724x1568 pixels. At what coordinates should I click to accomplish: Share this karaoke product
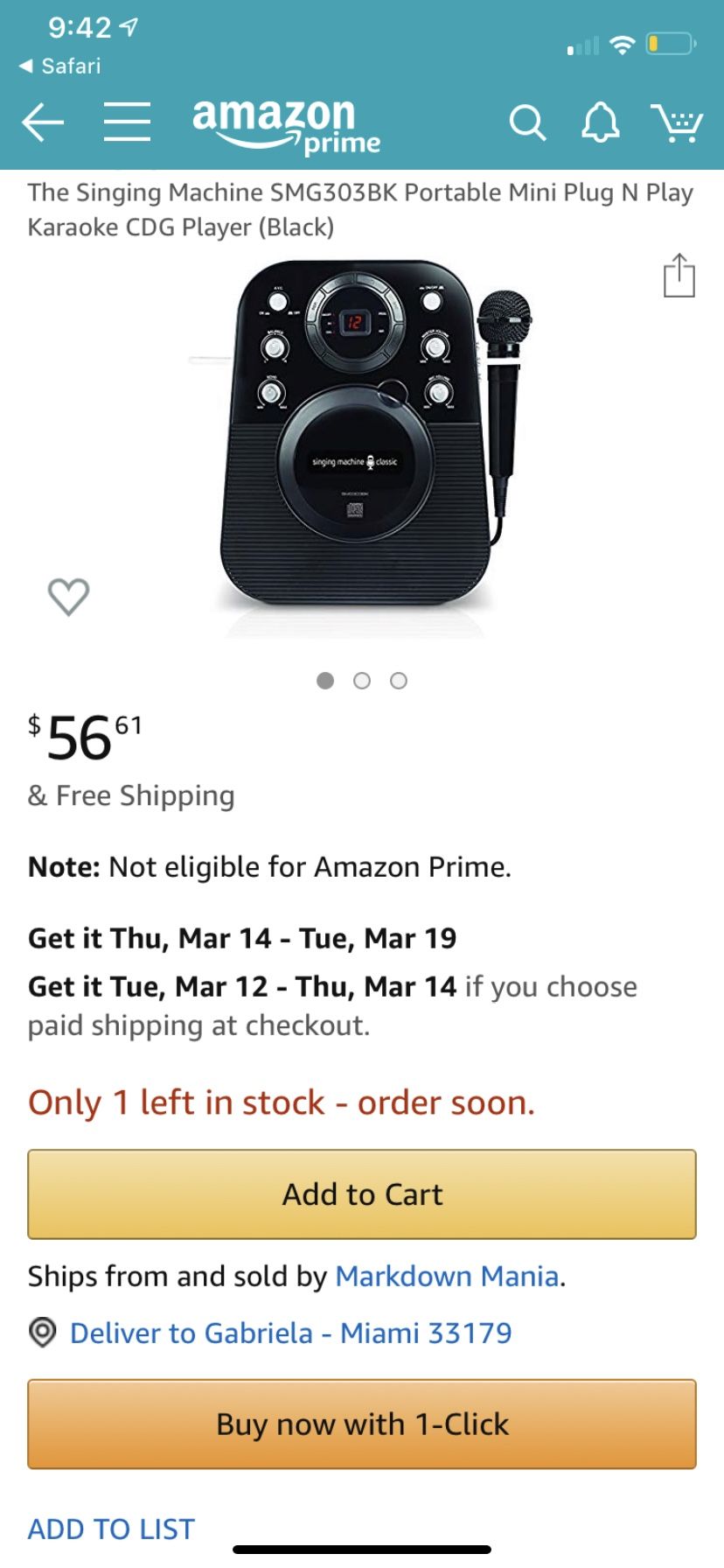click(679, 276)
